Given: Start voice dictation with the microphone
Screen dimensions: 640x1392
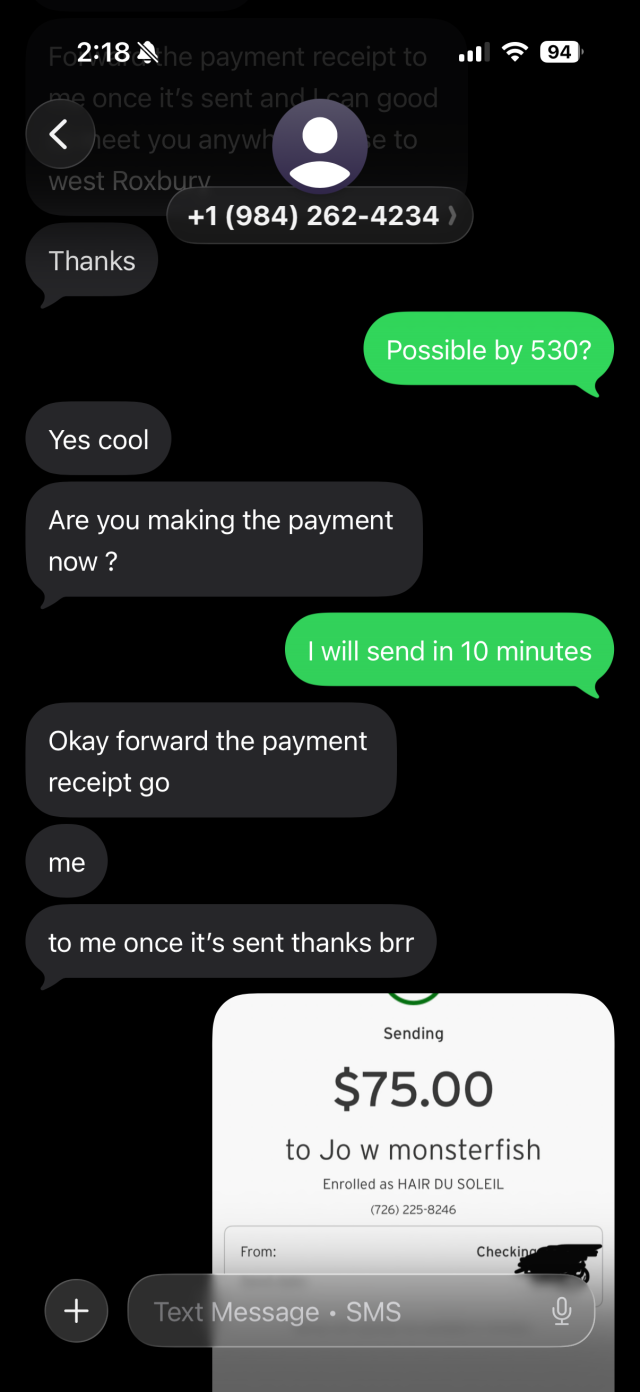Looking at the screenshot, I should click(x=562, y=1310).
